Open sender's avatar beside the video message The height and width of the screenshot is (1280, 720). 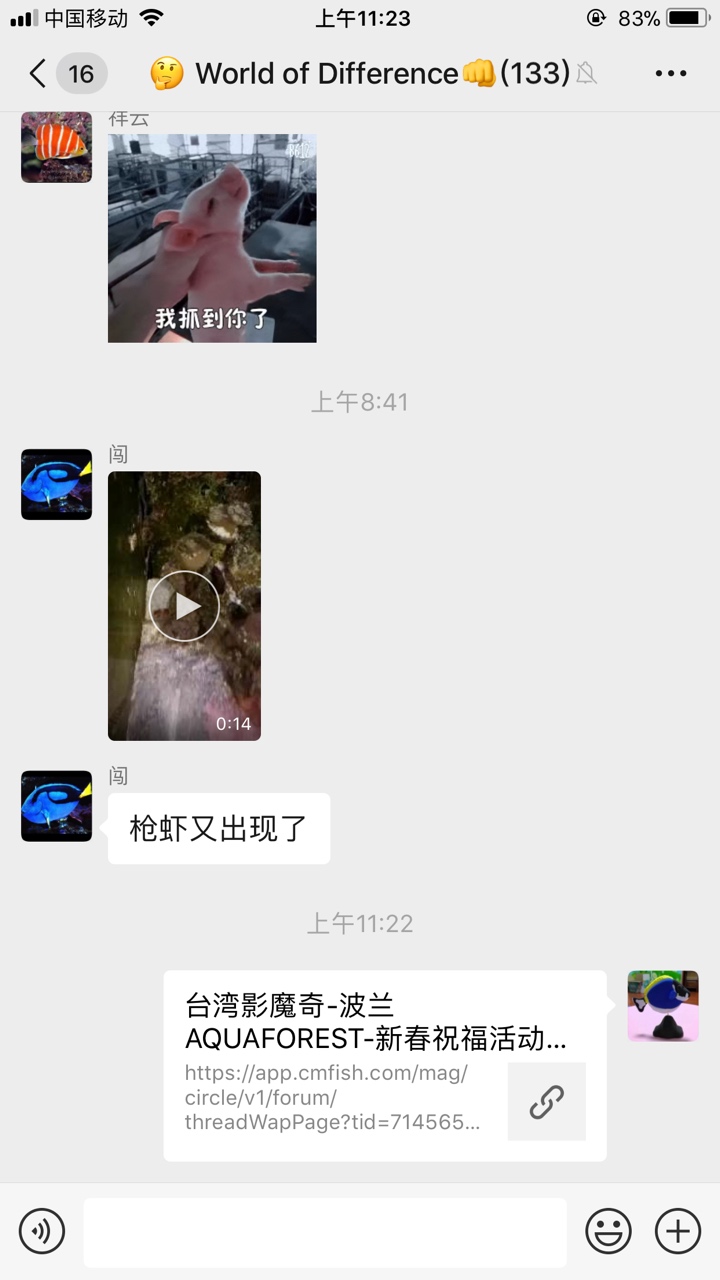point(56,485)
